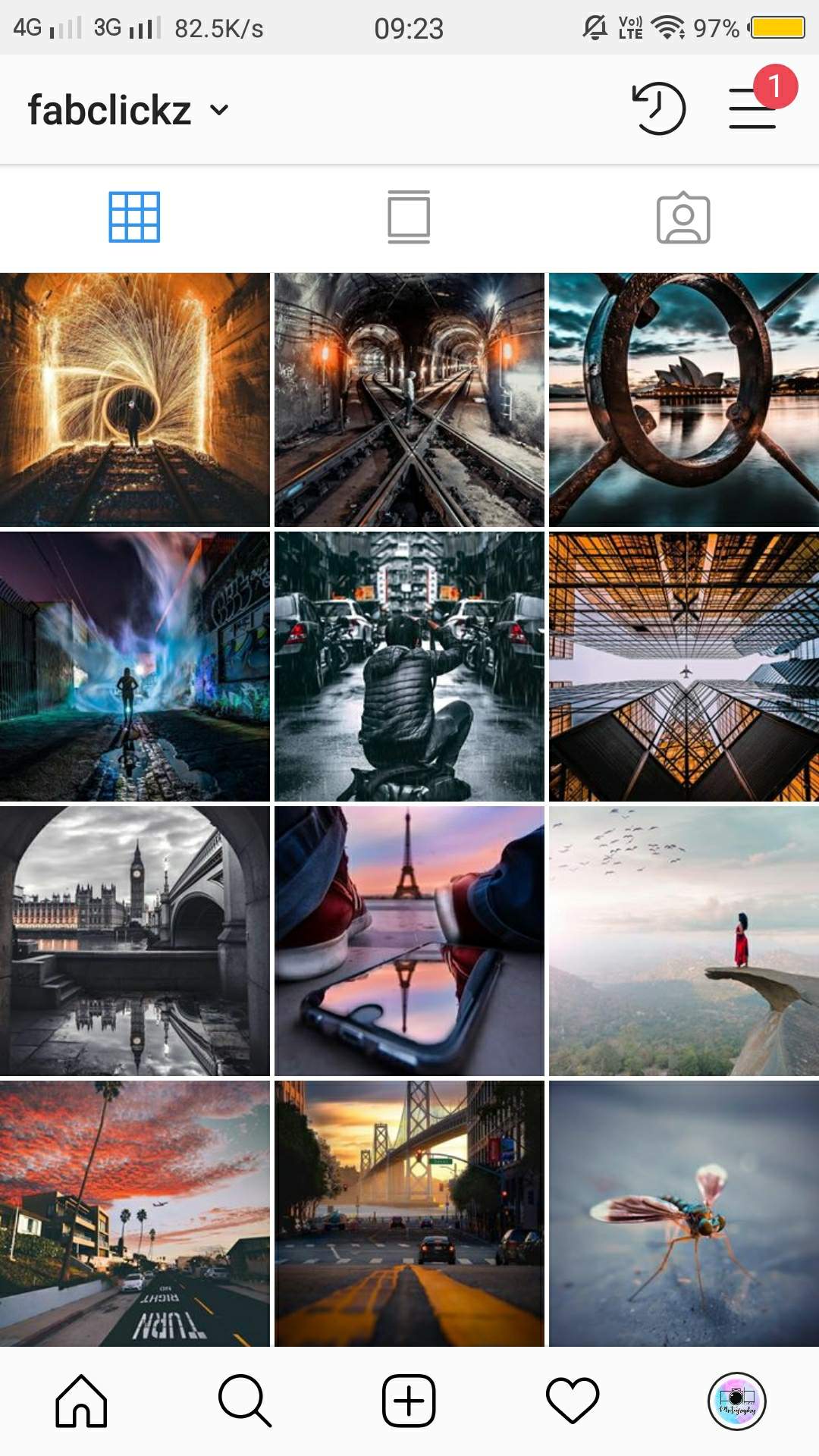
Task: Open the photographer crouching in rain photo
Action: coord(409,667)
